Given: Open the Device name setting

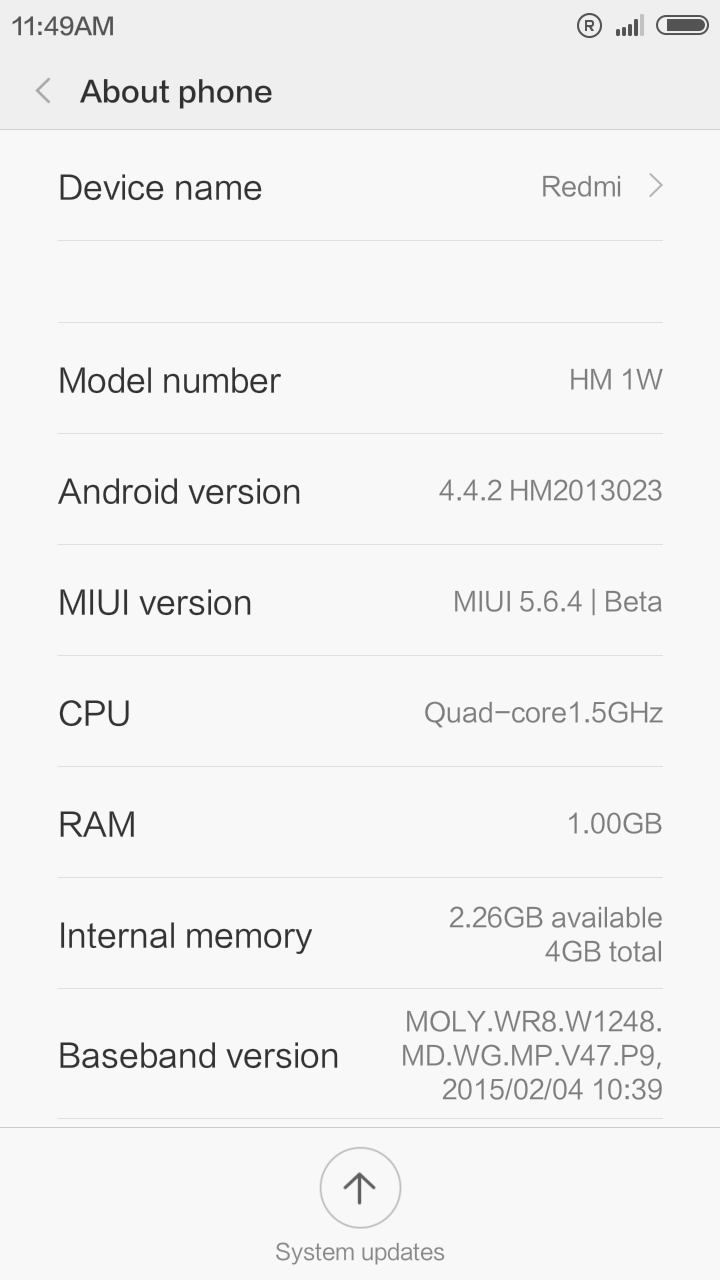Looking at the screenshot, I should [360, 187].
